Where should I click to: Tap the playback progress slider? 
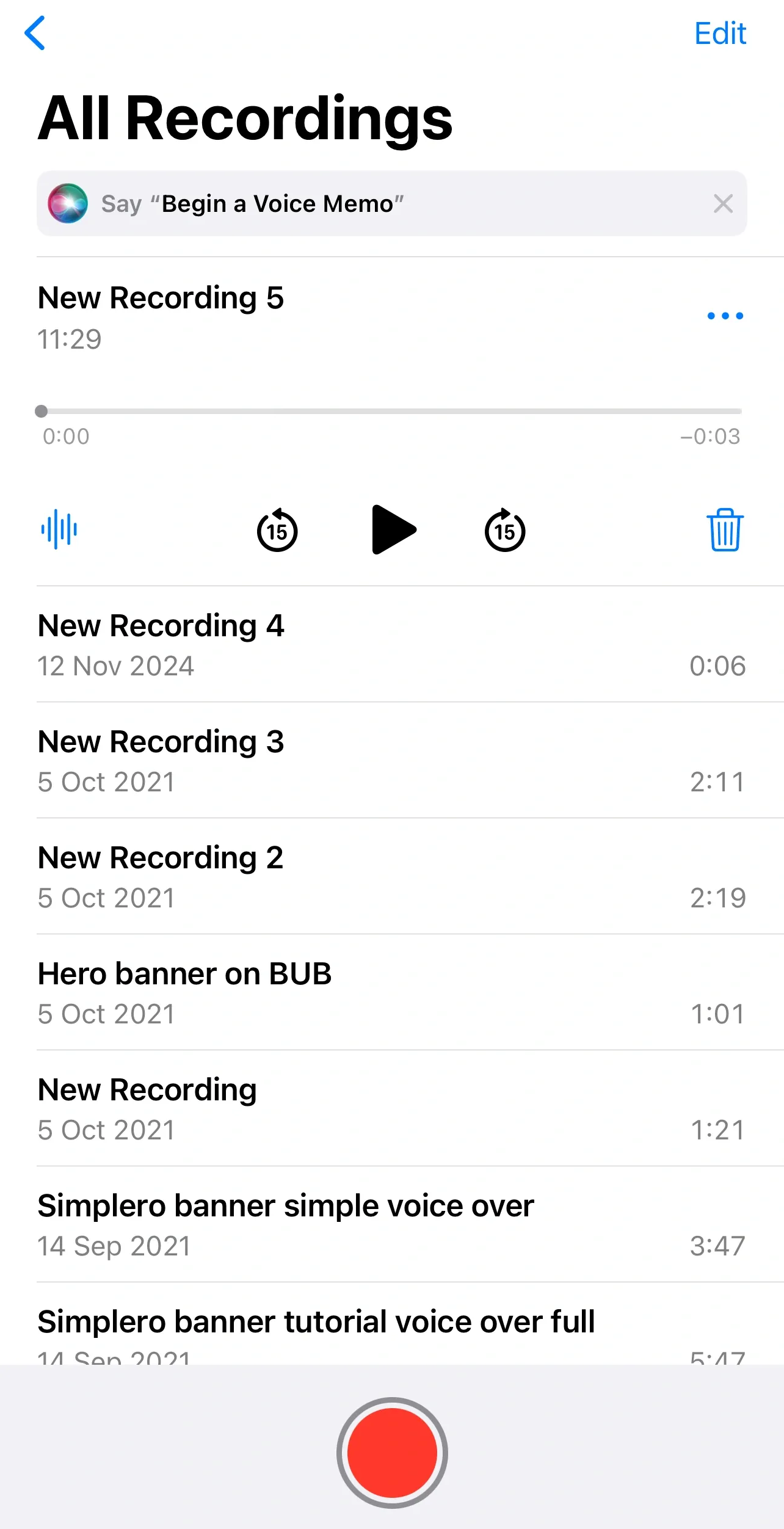click(391, 412)
